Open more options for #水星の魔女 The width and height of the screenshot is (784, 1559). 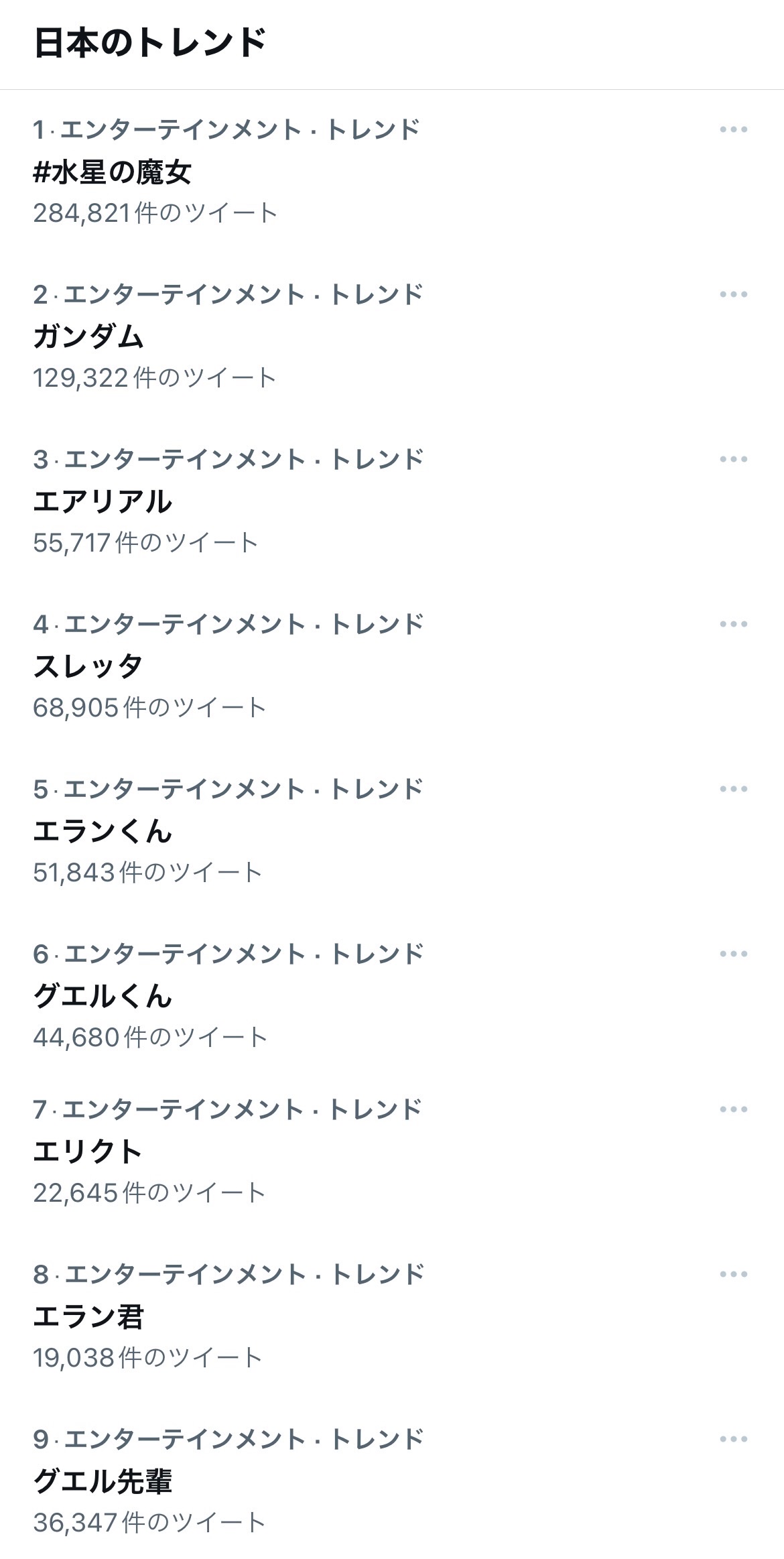pos(733,129)
